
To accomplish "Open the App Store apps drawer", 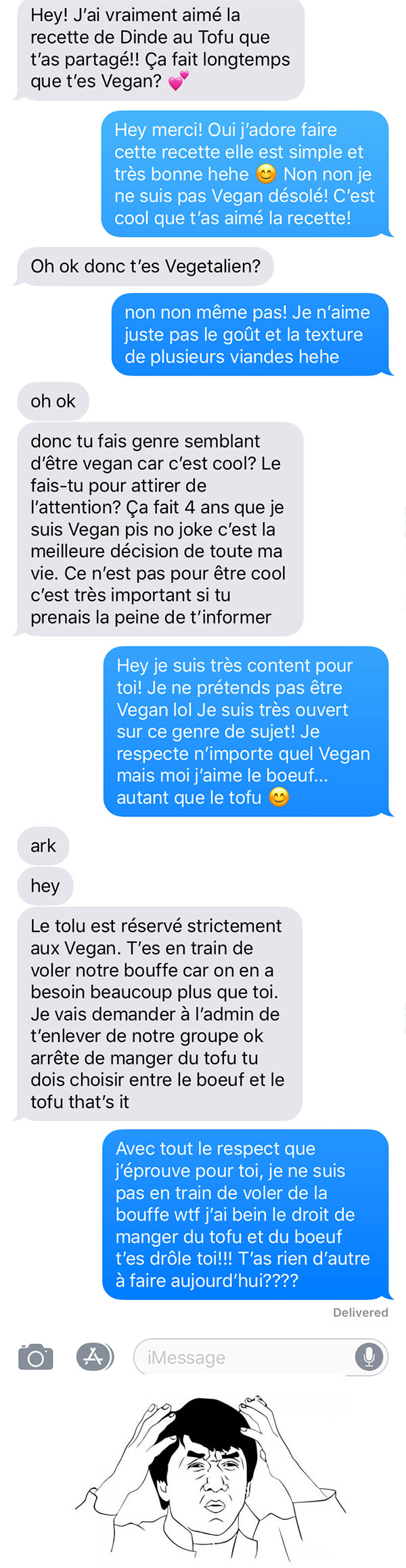I will tap(95, 1357).
